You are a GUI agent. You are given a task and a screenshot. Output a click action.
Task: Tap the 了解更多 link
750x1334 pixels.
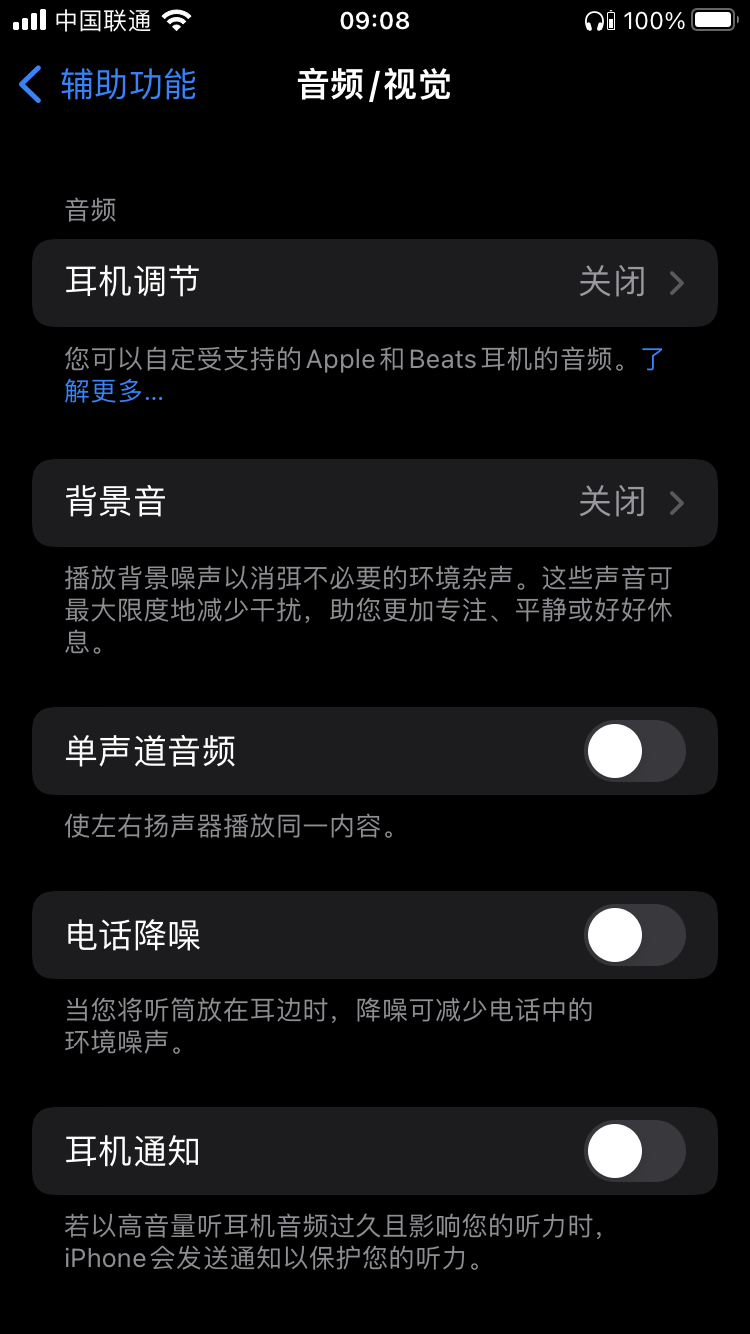pyautogui.click(x=114, y=391)
